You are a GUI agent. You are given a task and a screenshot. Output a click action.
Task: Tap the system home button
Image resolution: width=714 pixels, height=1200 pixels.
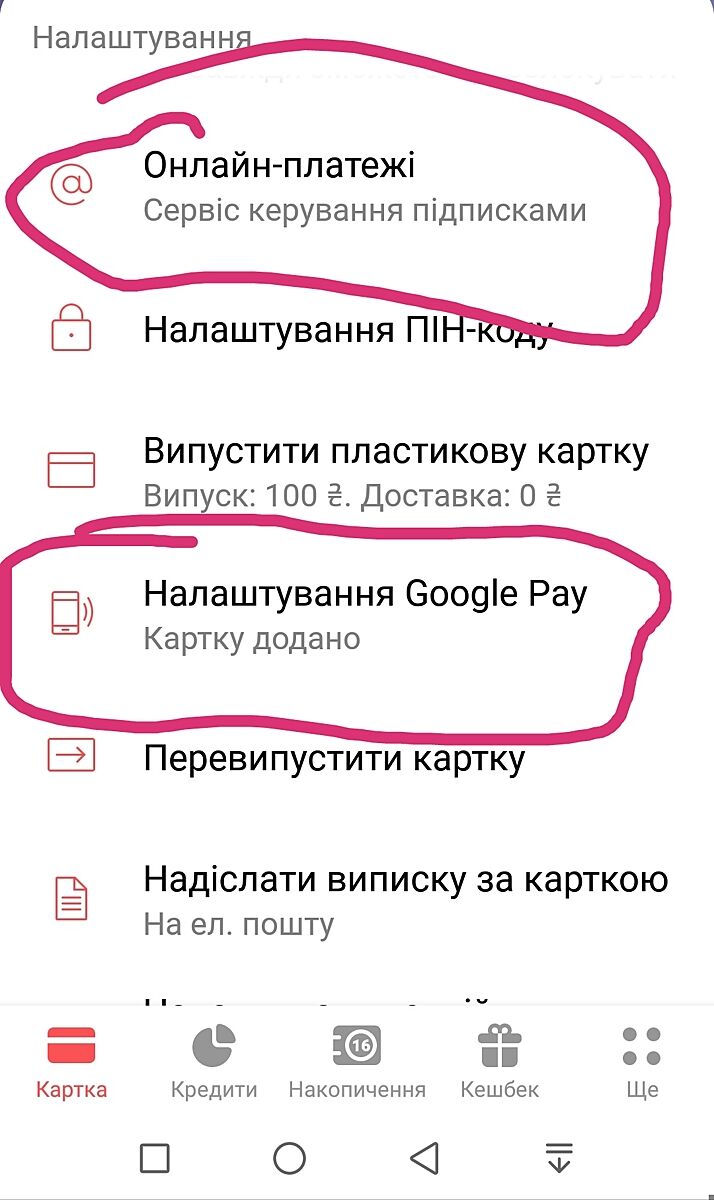click(x=289, y=1158)
